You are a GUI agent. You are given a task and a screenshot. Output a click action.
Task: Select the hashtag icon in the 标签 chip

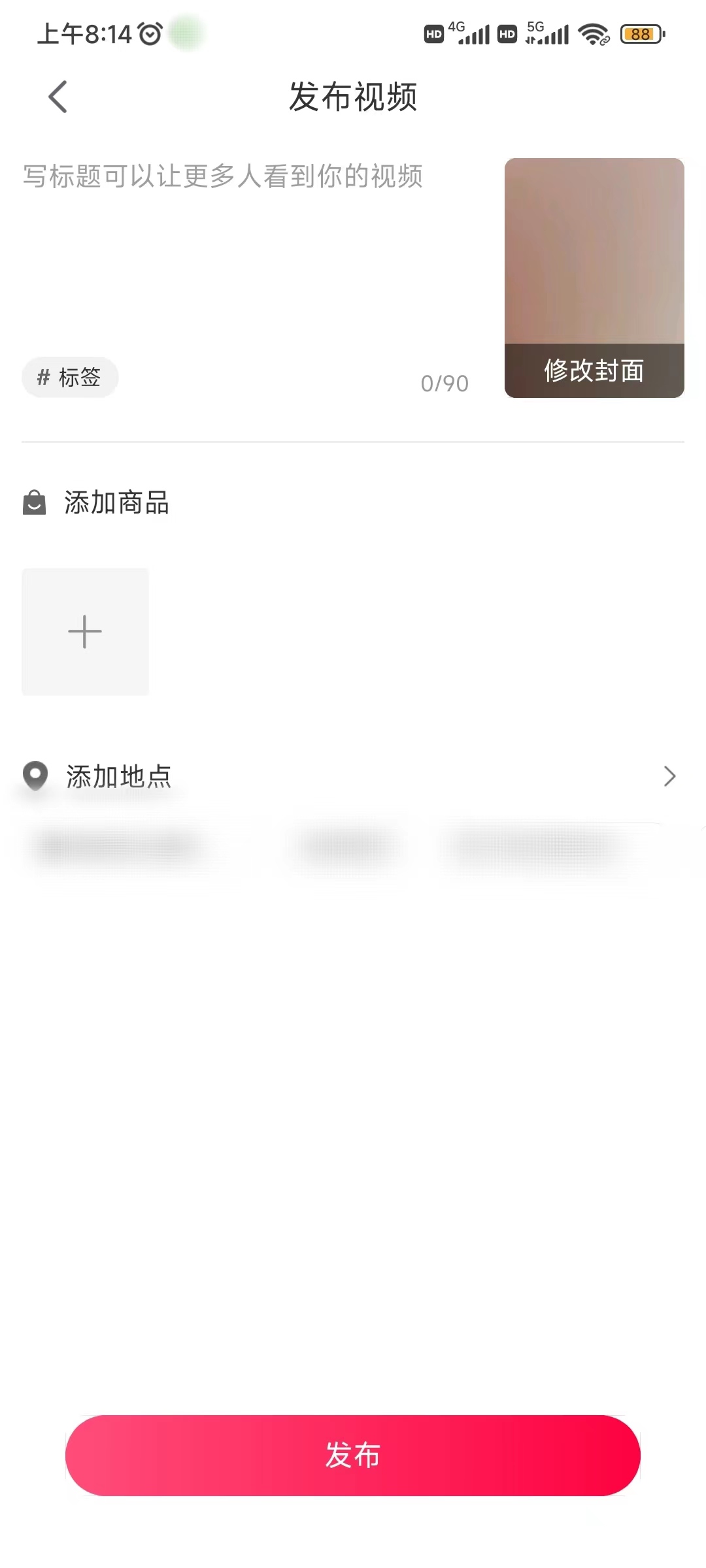(43, 378)
